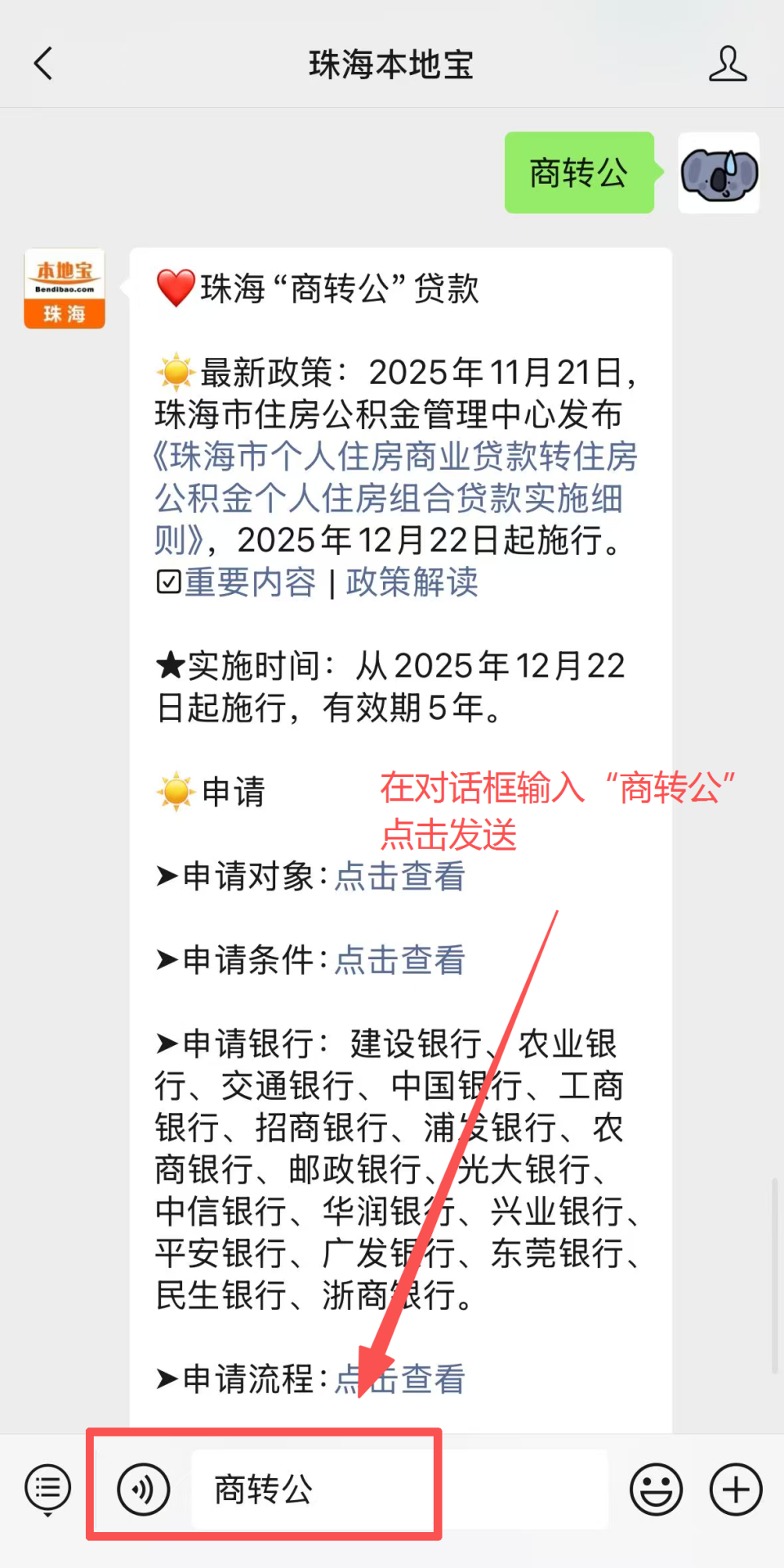Tap 点击查看 next to 申请流程
784x1568 pixels.
pyautogui.click(x=399, y=1380)
